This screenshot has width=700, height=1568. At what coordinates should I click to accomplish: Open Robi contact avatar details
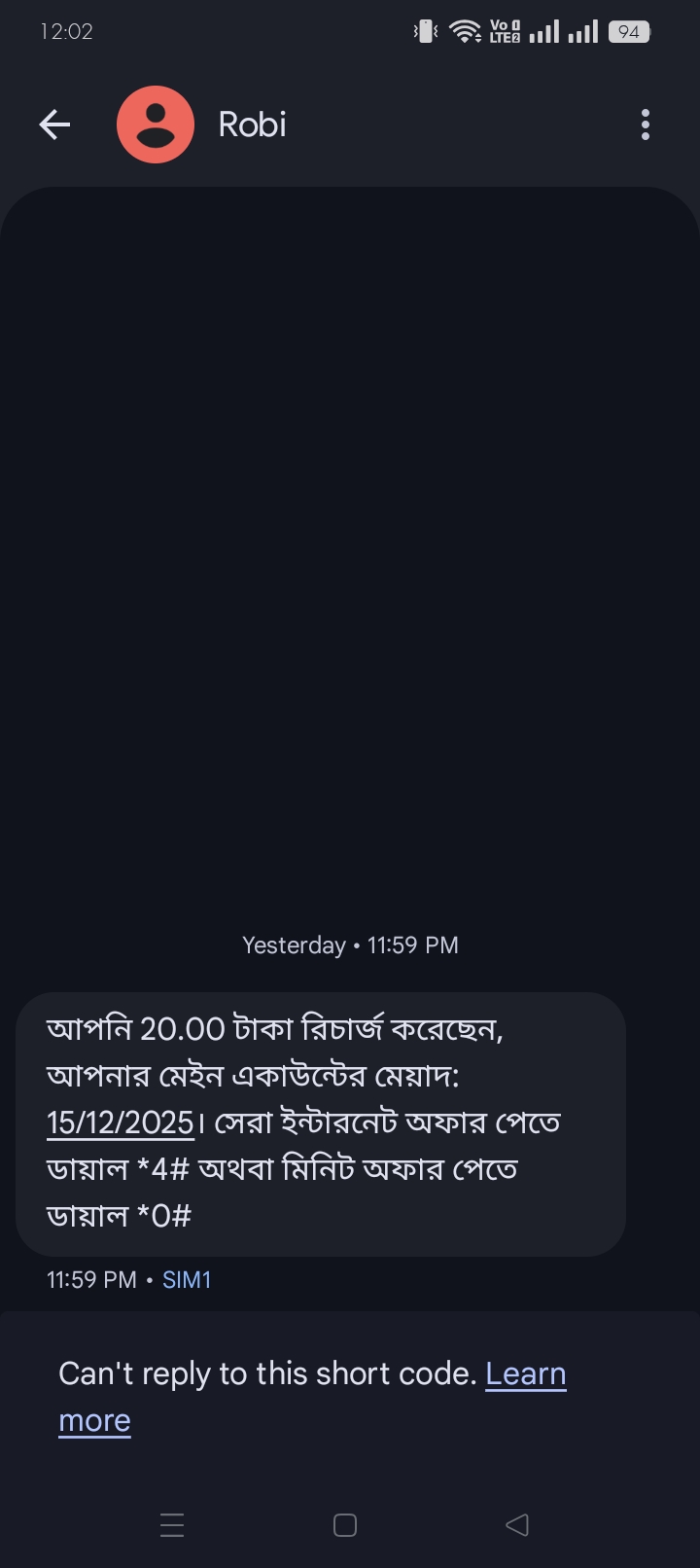tap(156, 125)
